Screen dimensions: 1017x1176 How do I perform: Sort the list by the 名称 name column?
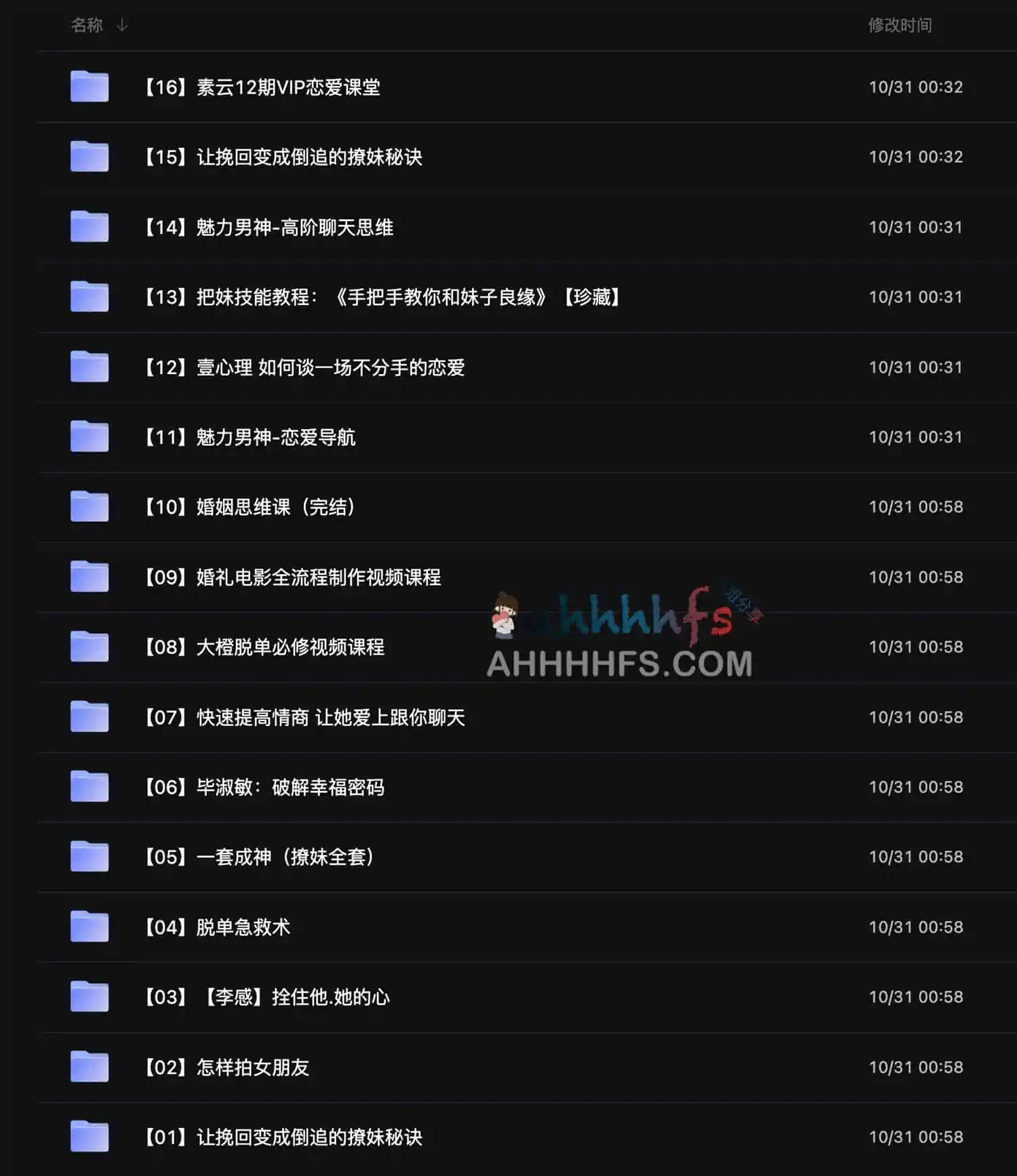click(87, 25)
